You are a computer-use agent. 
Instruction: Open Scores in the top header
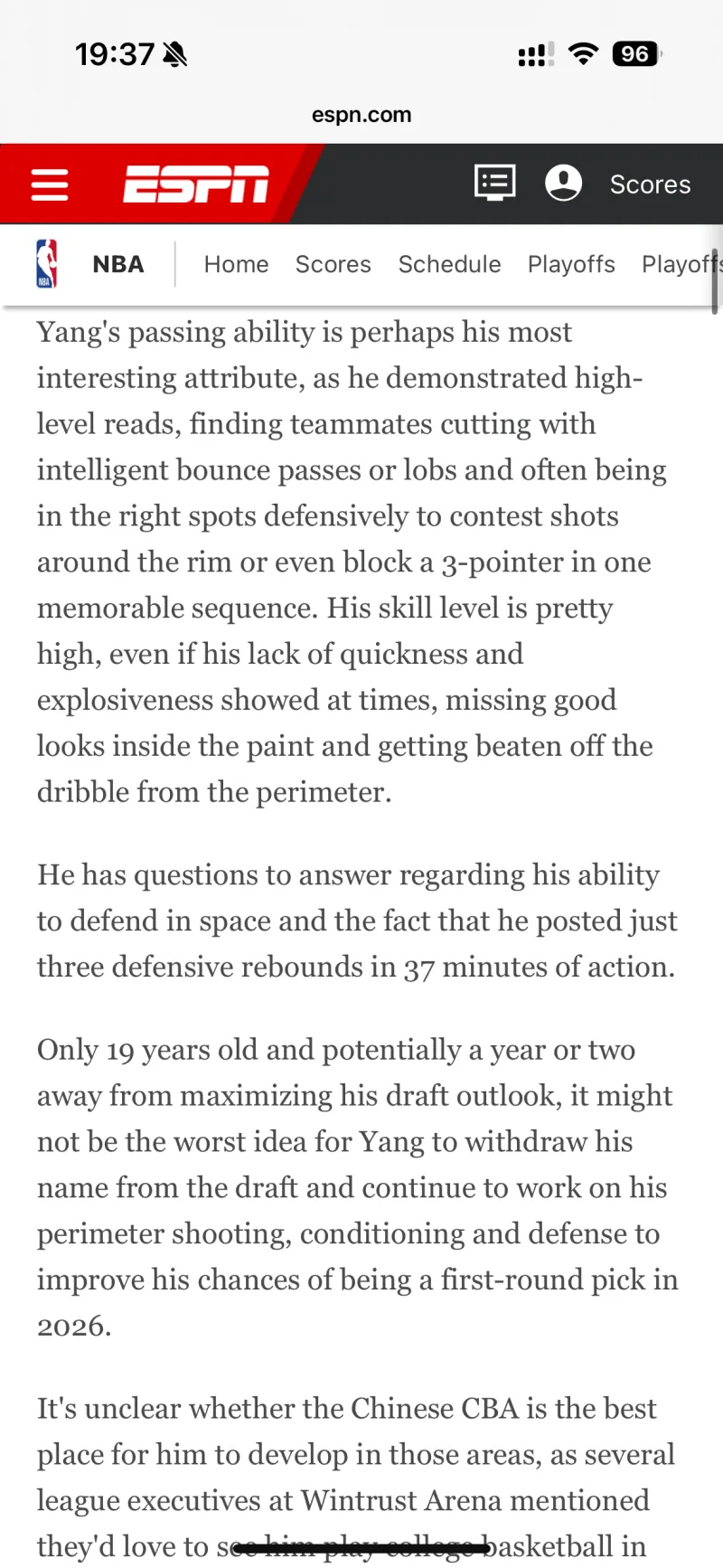[x=650, y=184]
